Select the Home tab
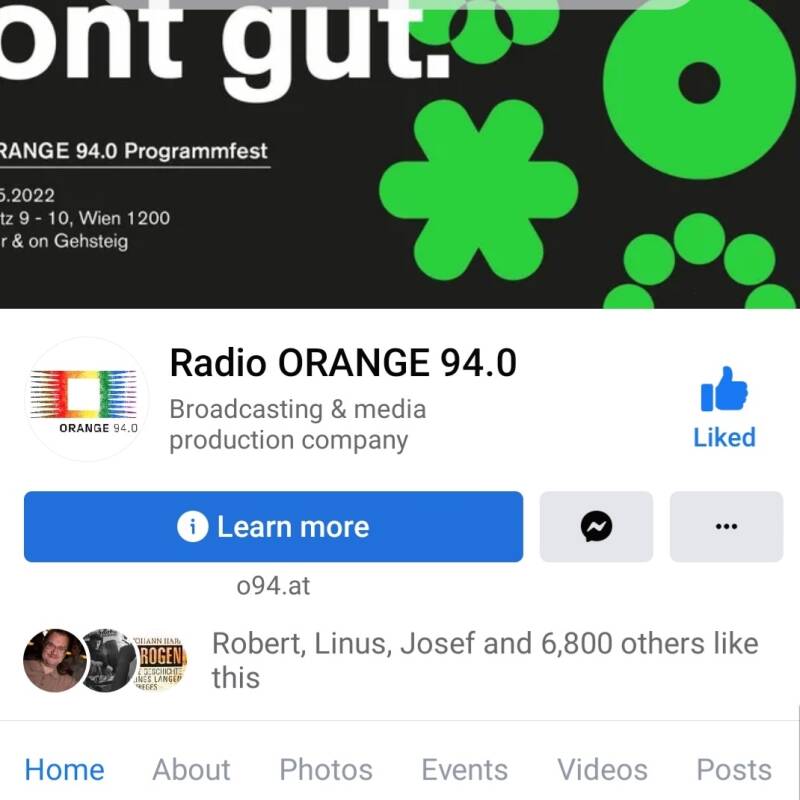The height and width of the screenshot is (800, 800). point(64,770)
